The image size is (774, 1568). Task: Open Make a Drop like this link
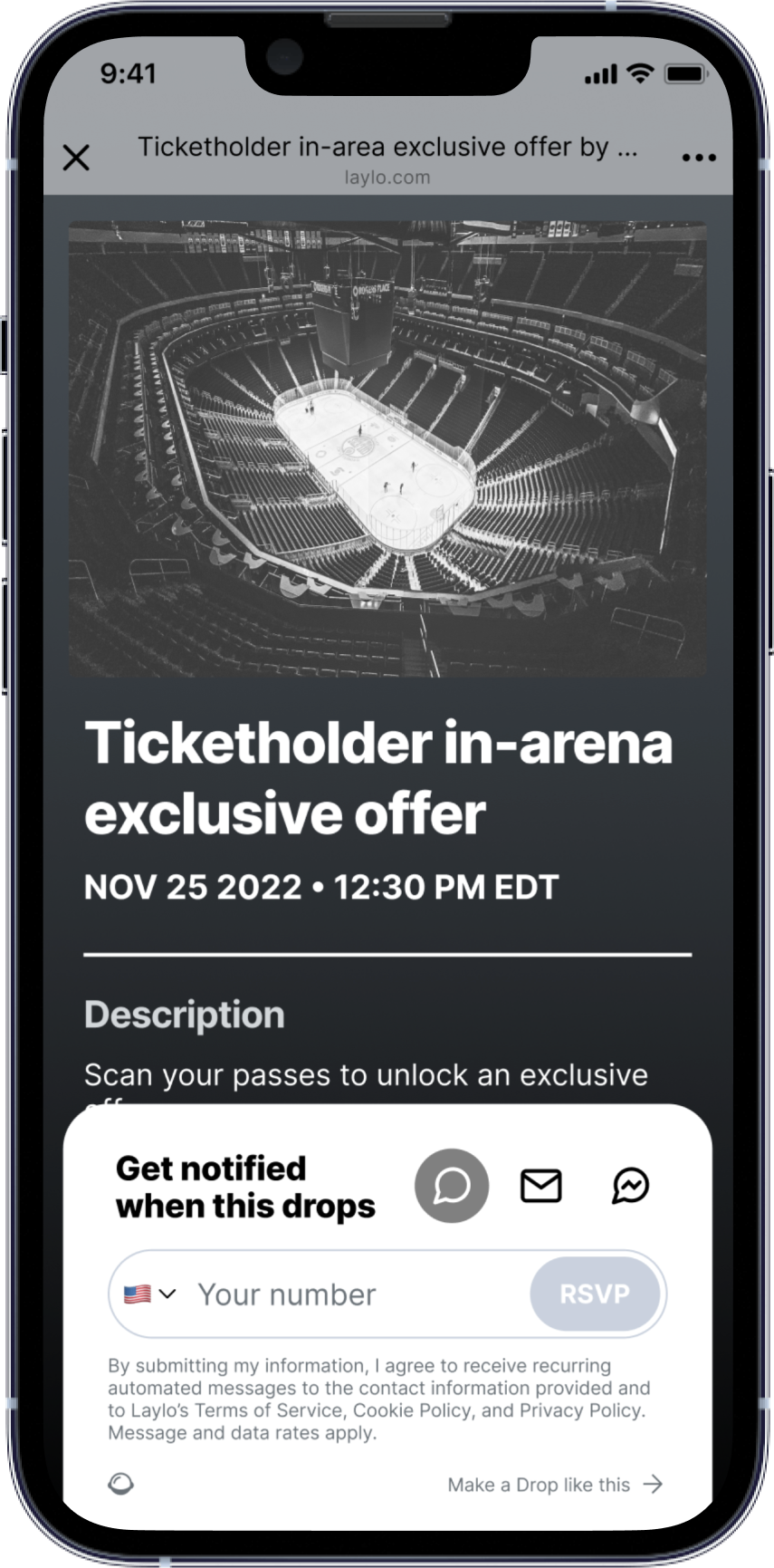tap(555, 1484)
